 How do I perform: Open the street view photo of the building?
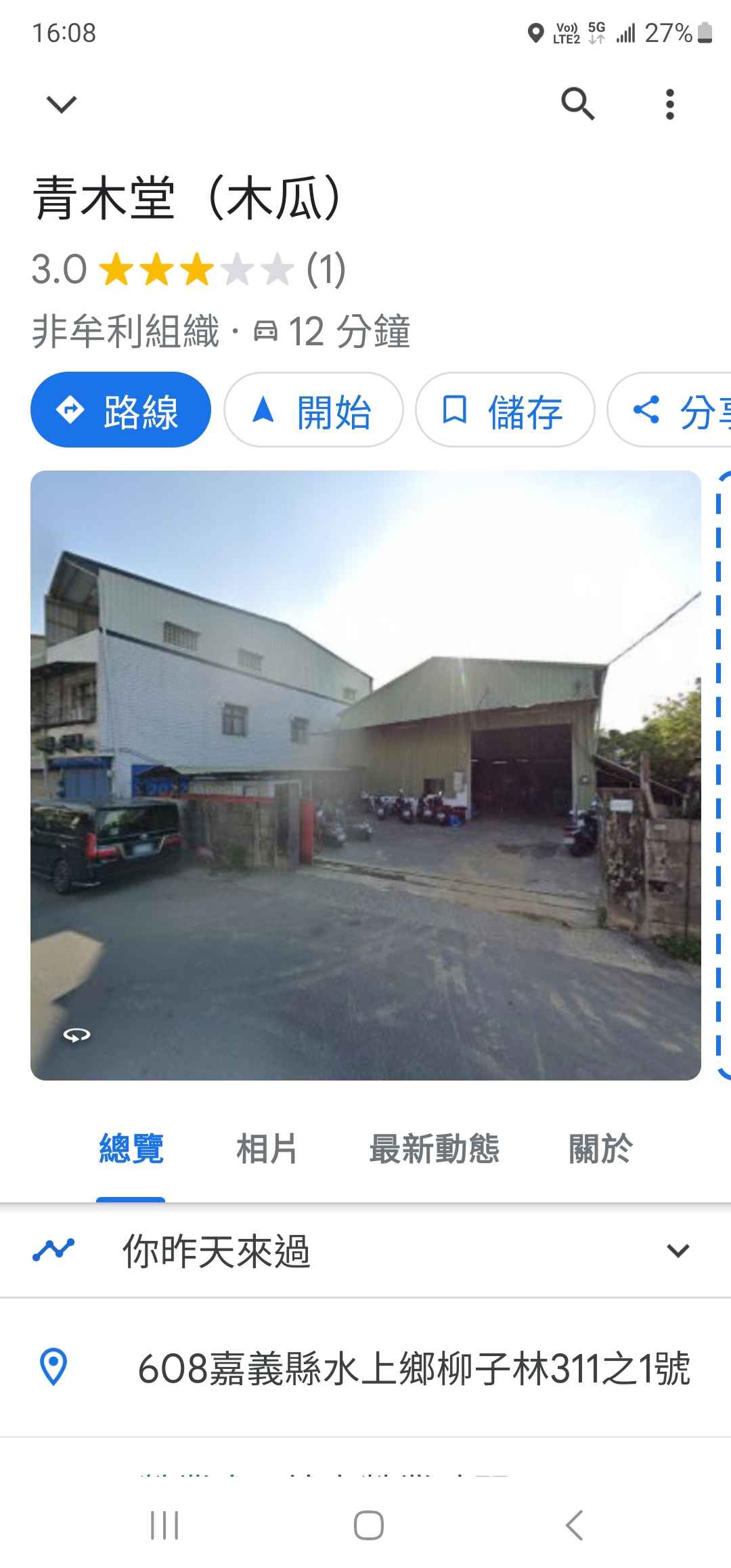click(365, 775)
